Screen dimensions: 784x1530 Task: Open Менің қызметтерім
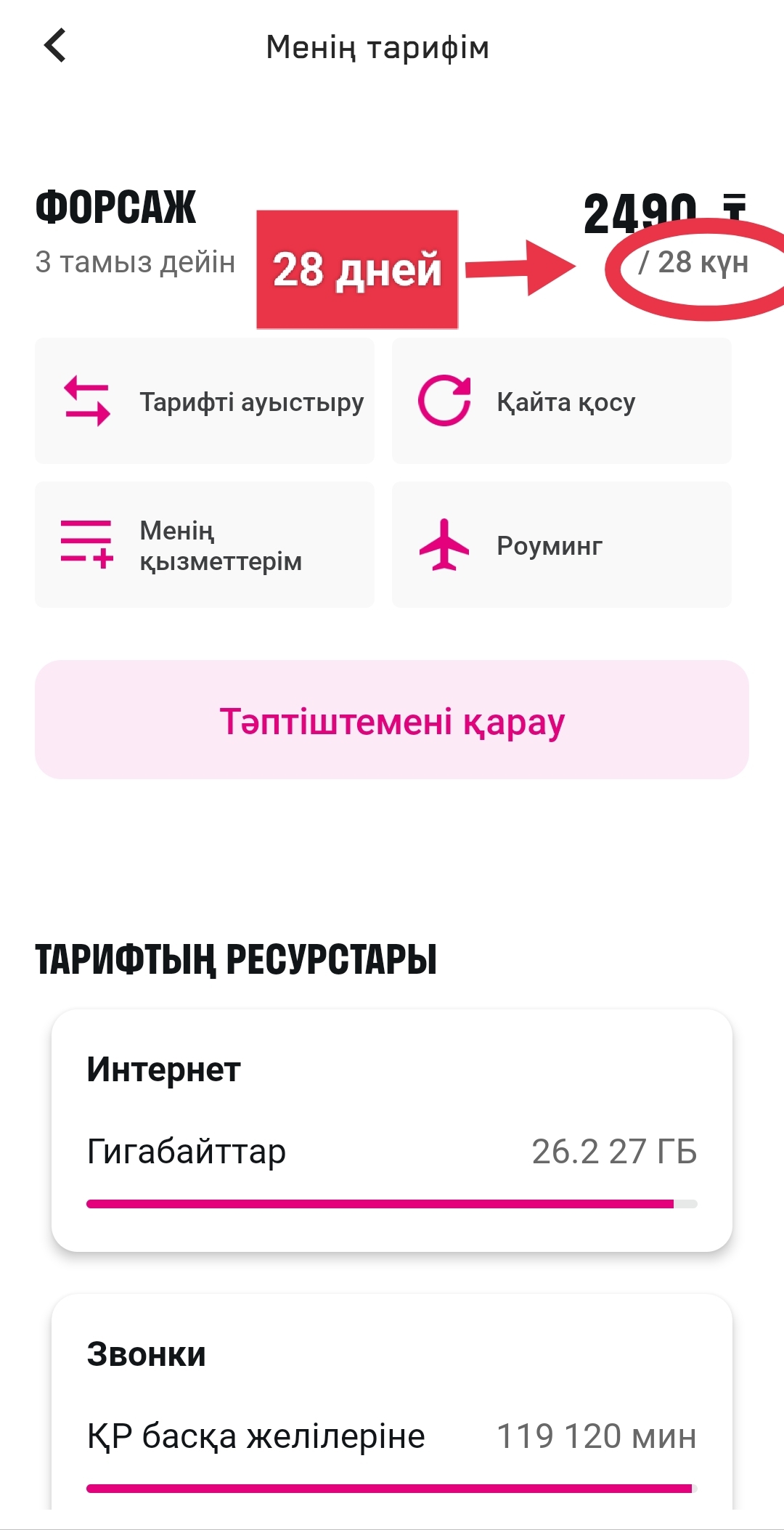click(x=205, y=545)
